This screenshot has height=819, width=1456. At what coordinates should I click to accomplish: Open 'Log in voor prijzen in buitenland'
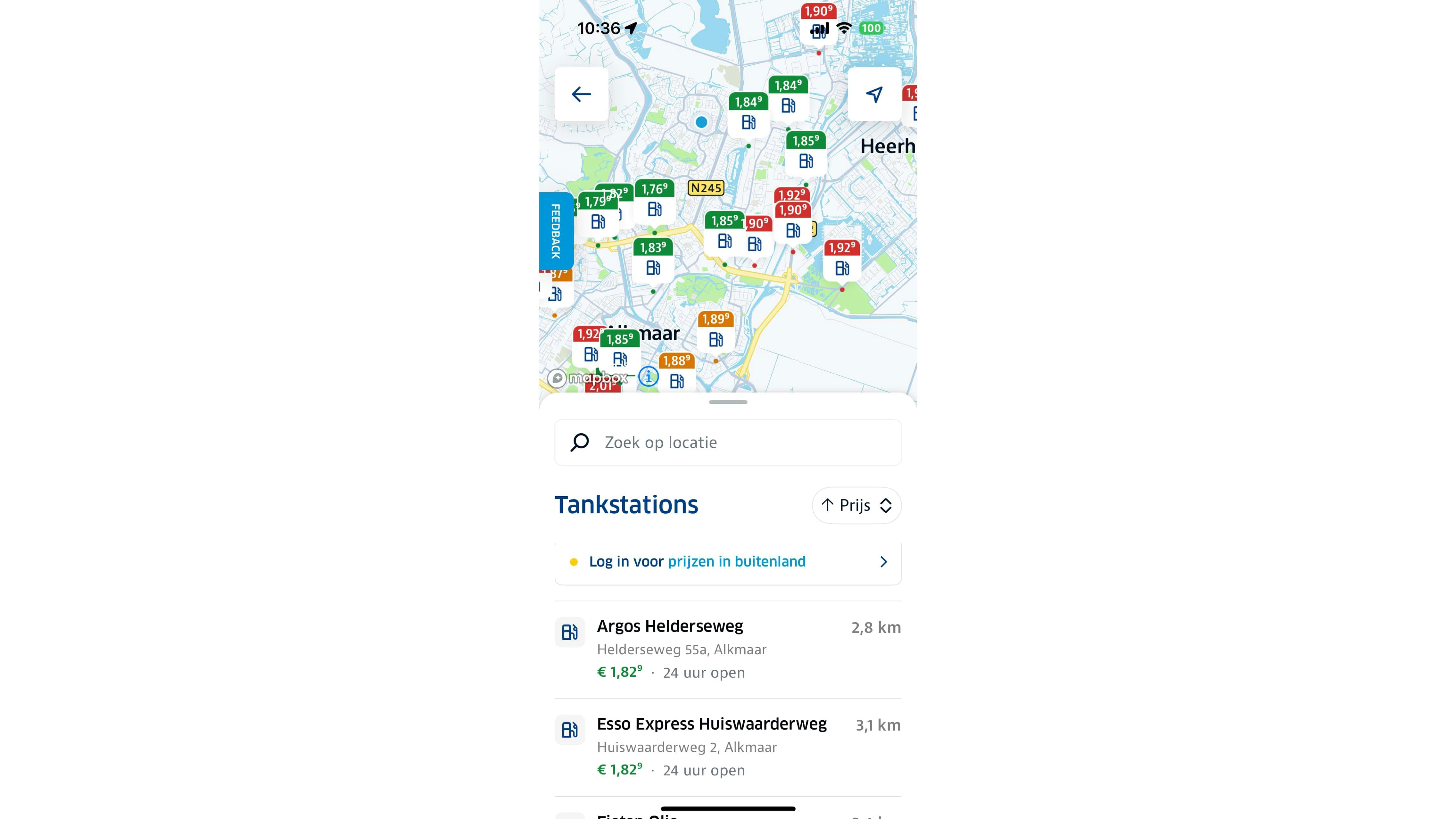click(x=728, y=562)
